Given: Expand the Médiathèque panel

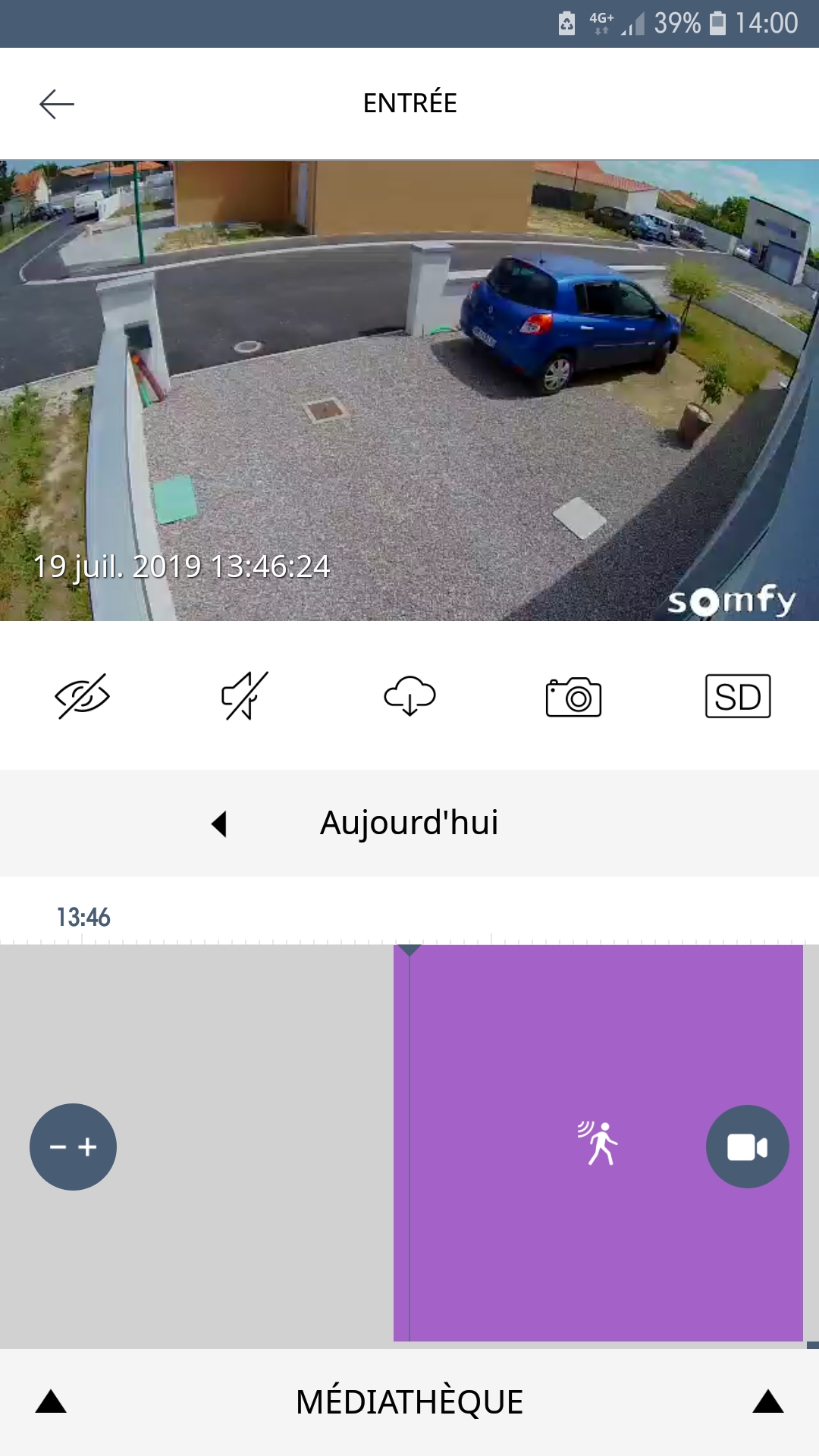Looking at the screenshot, I should click(409, 1402).
